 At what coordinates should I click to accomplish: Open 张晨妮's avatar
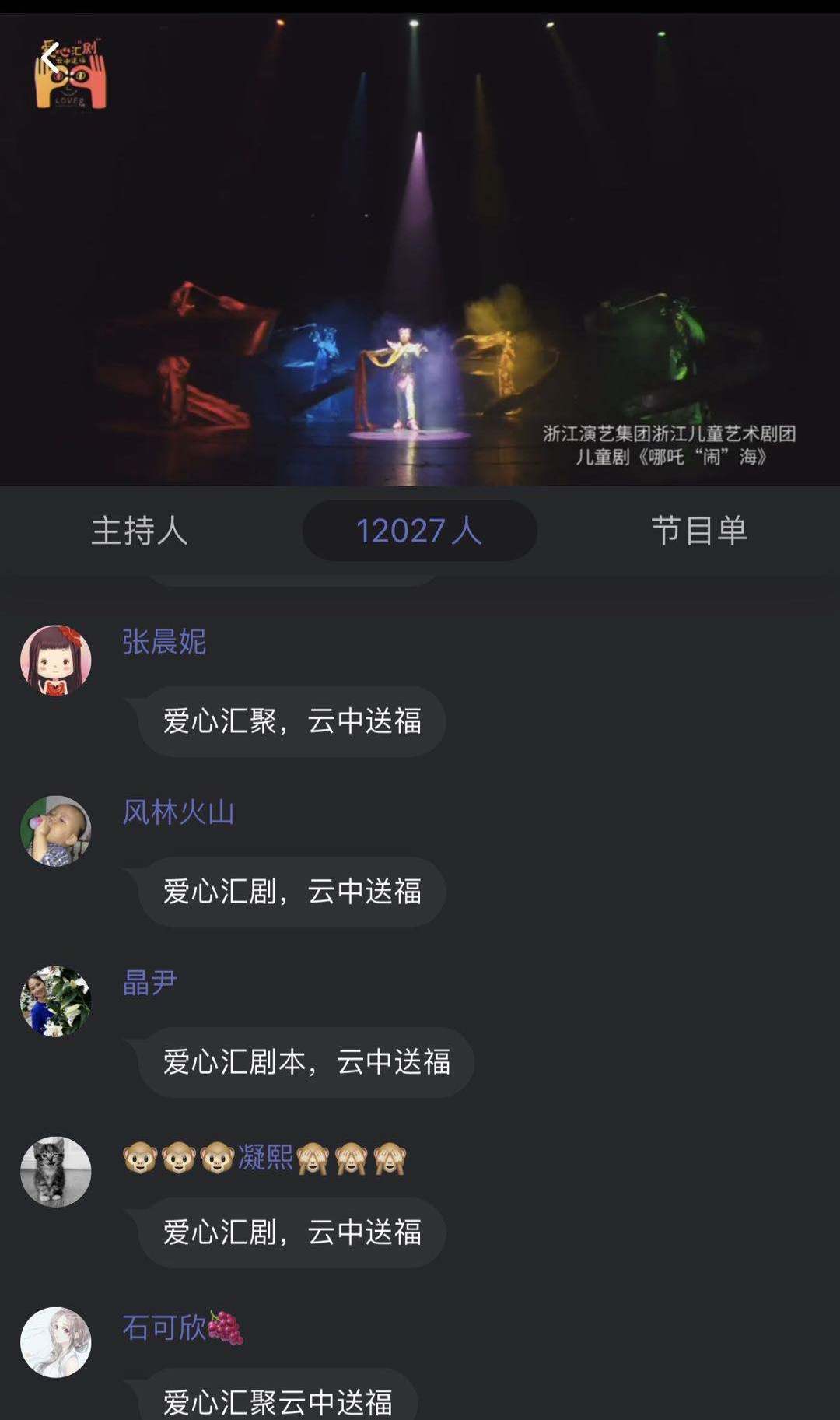click(x=56, y=661)
